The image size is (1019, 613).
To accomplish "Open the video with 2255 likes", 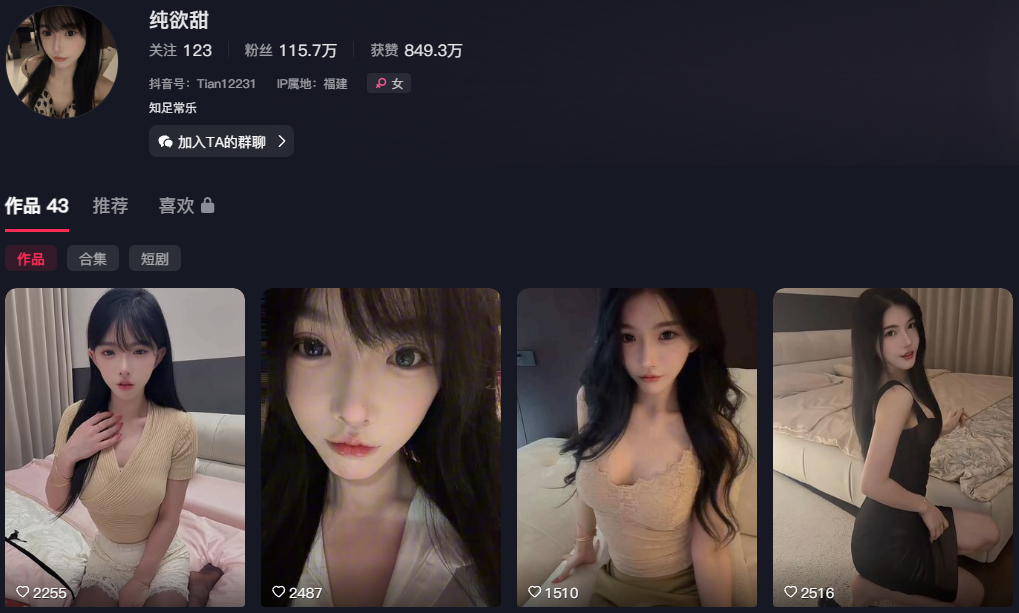I will click(125, 447).
